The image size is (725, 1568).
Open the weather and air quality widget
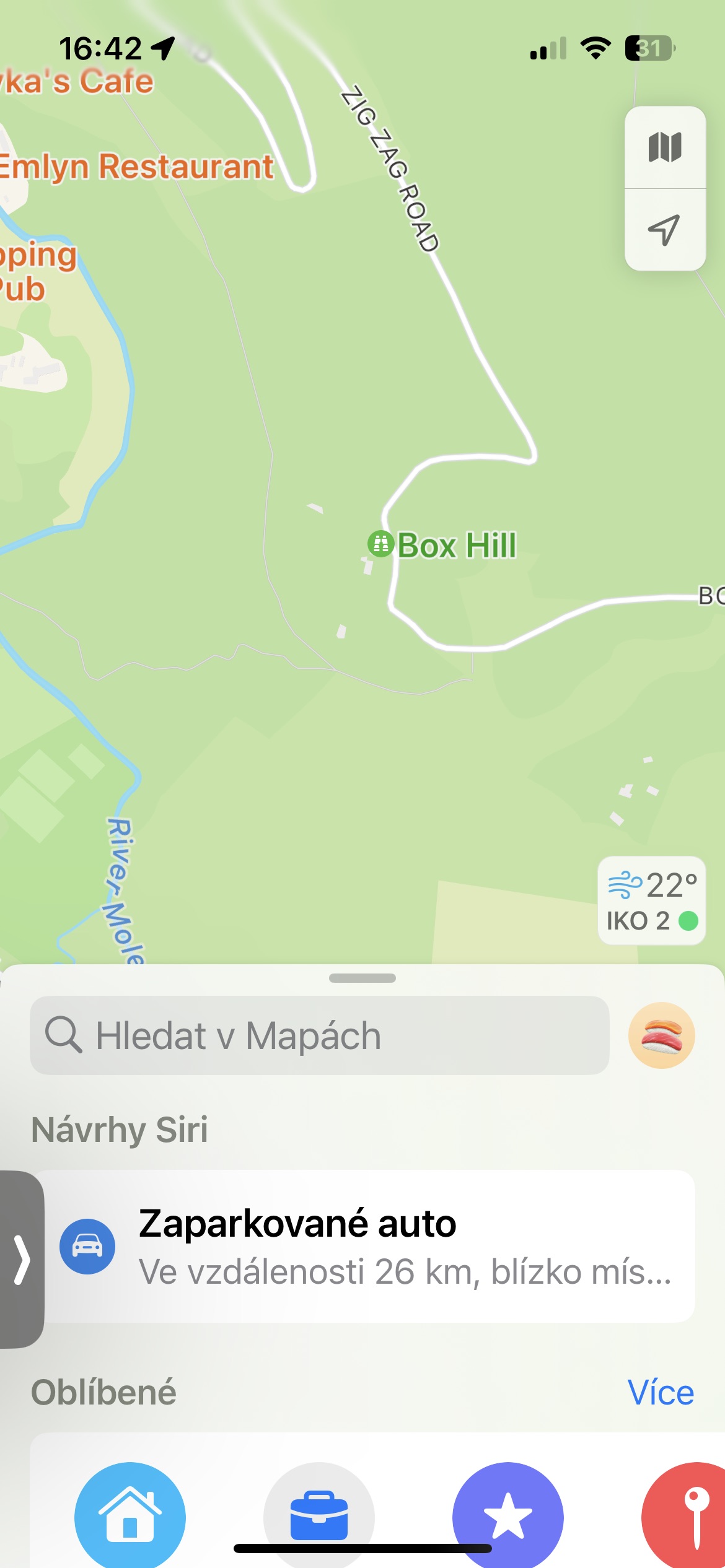(x=652, y=901)
